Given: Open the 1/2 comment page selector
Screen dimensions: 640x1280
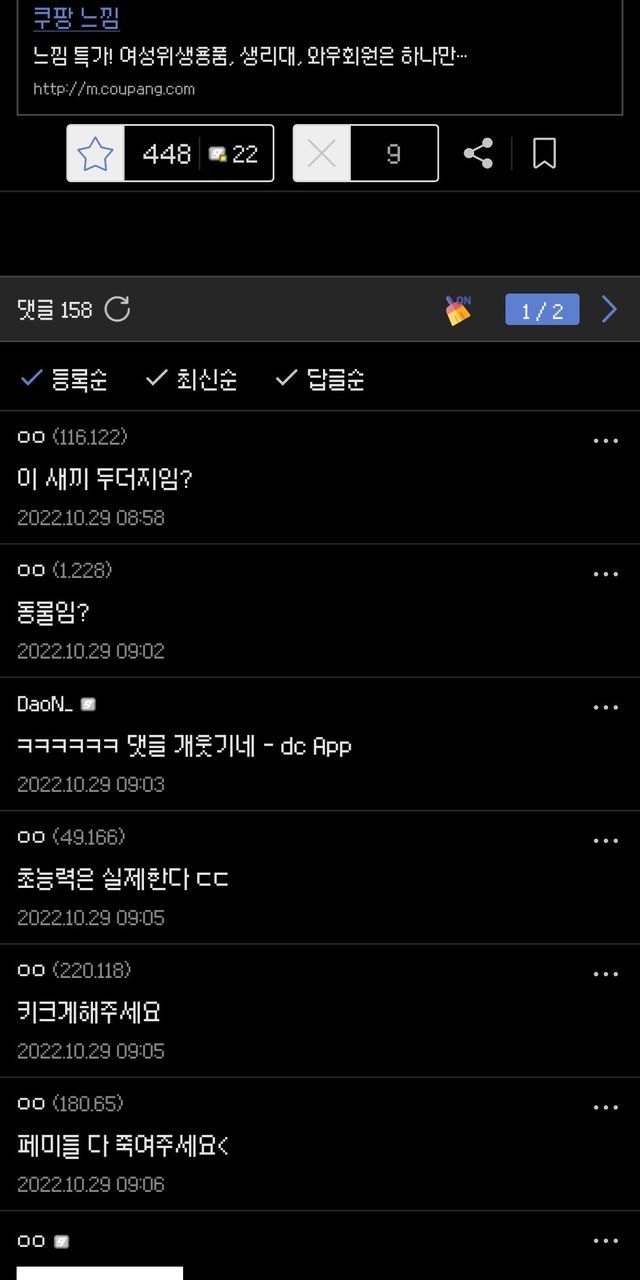Looking at the screenshot, I should [542, 310].
